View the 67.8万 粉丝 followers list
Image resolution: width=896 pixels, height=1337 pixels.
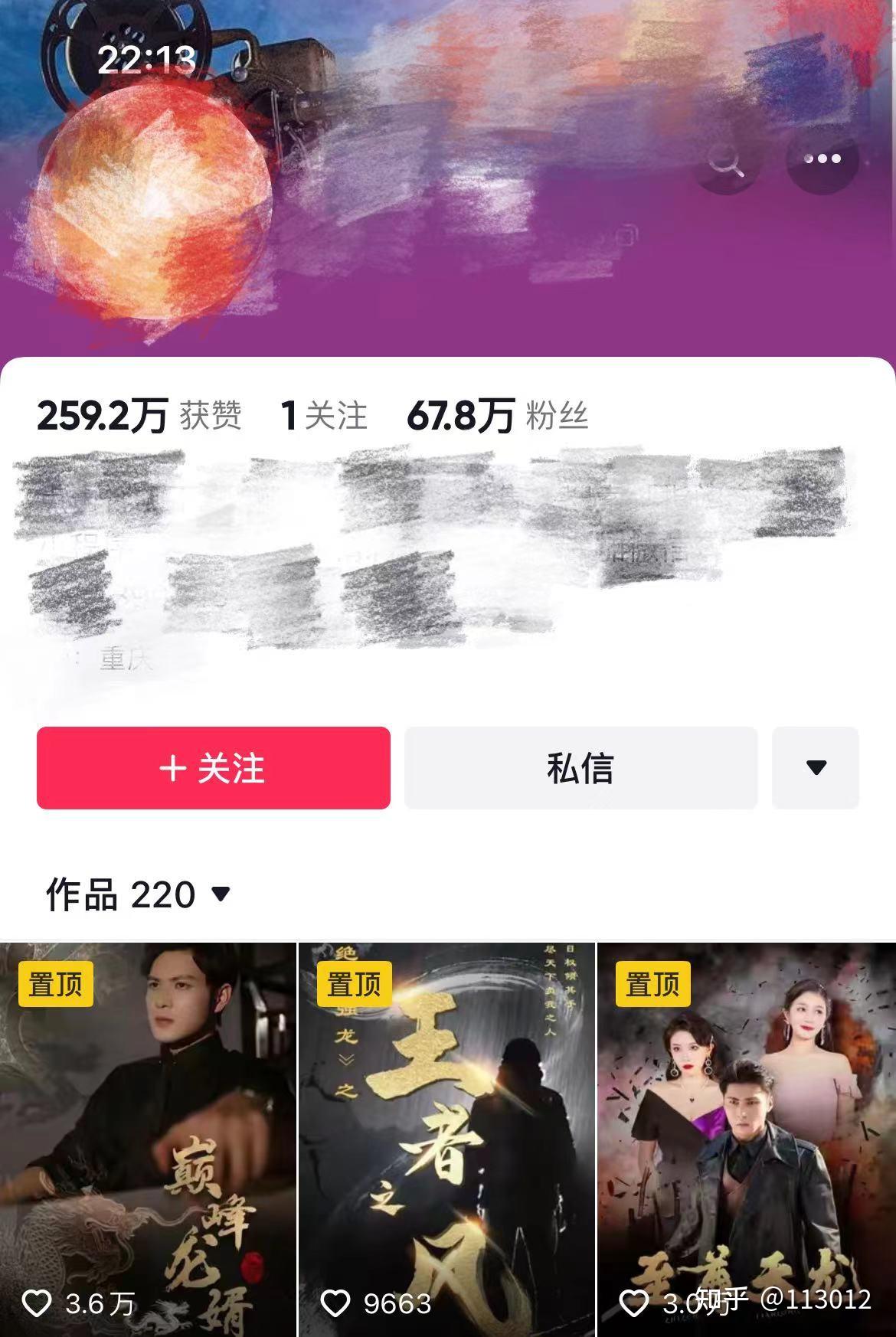click(x=497, y=416)
